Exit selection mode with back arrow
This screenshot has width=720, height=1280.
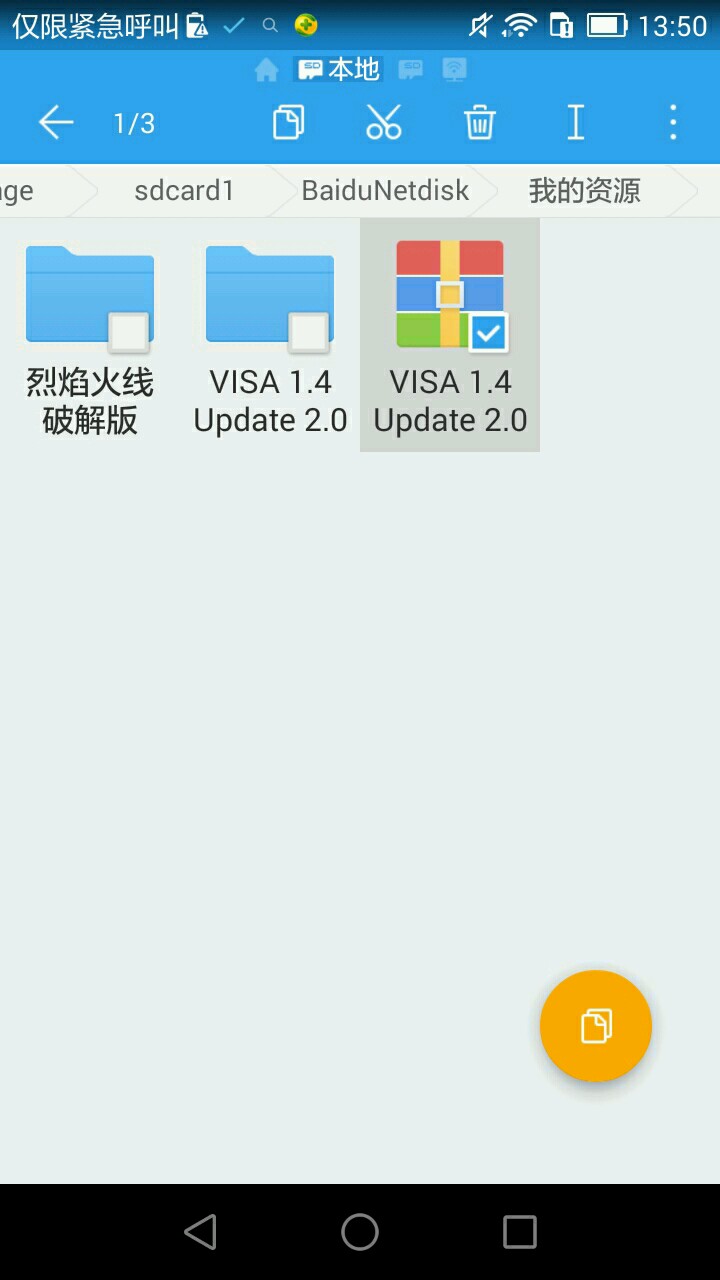(56, 123)
